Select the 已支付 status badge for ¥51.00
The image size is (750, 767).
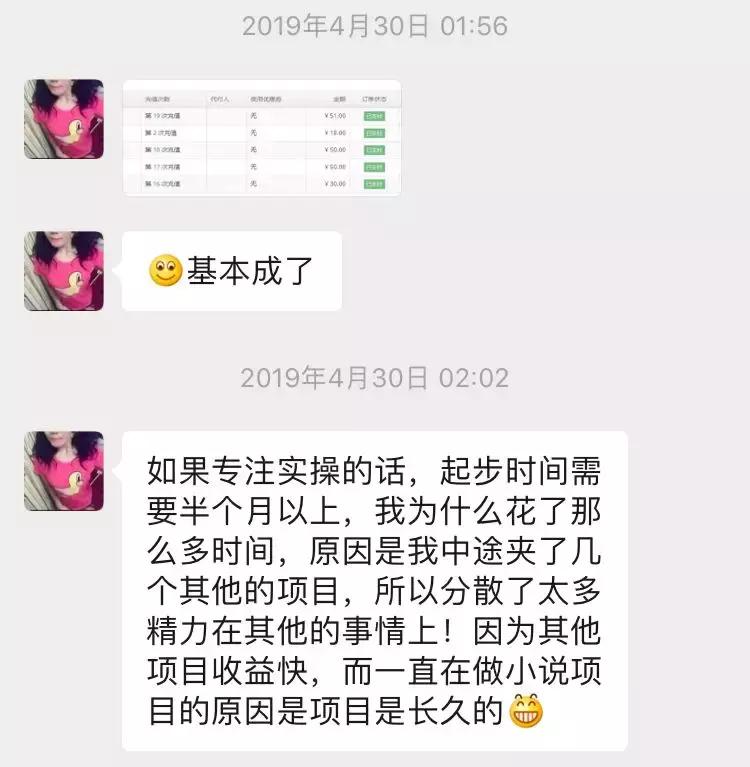pyautogui.click(x=376, y=116)
